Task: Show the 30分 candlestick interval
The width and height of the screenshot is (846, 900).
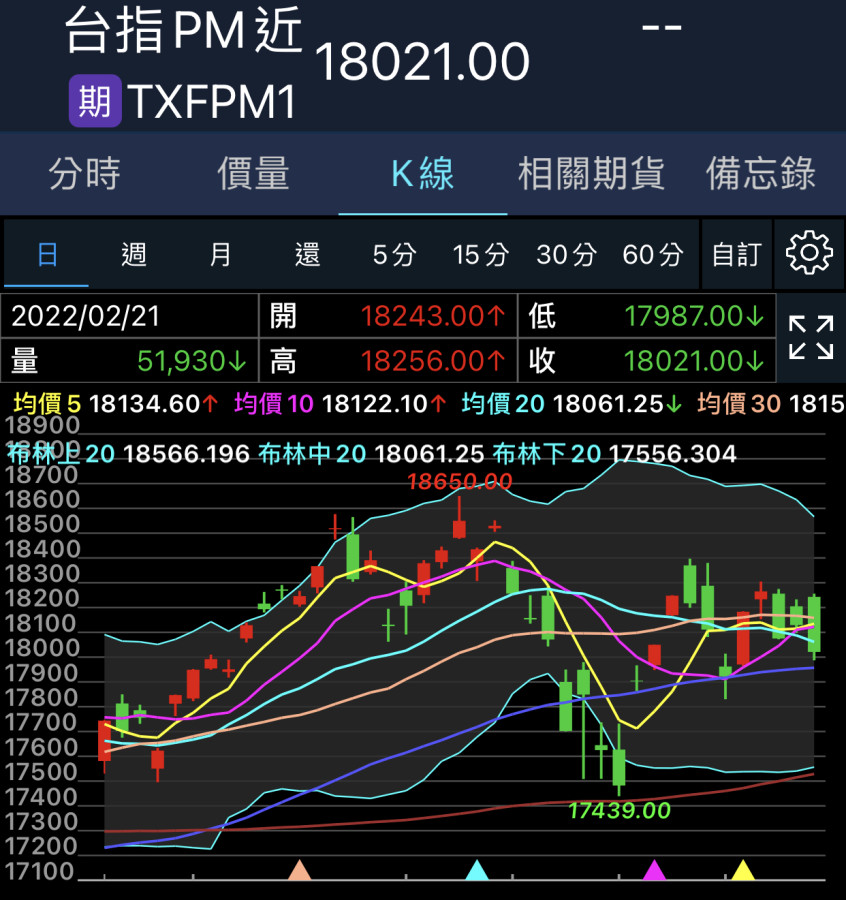Action: [x=566, y=255]
